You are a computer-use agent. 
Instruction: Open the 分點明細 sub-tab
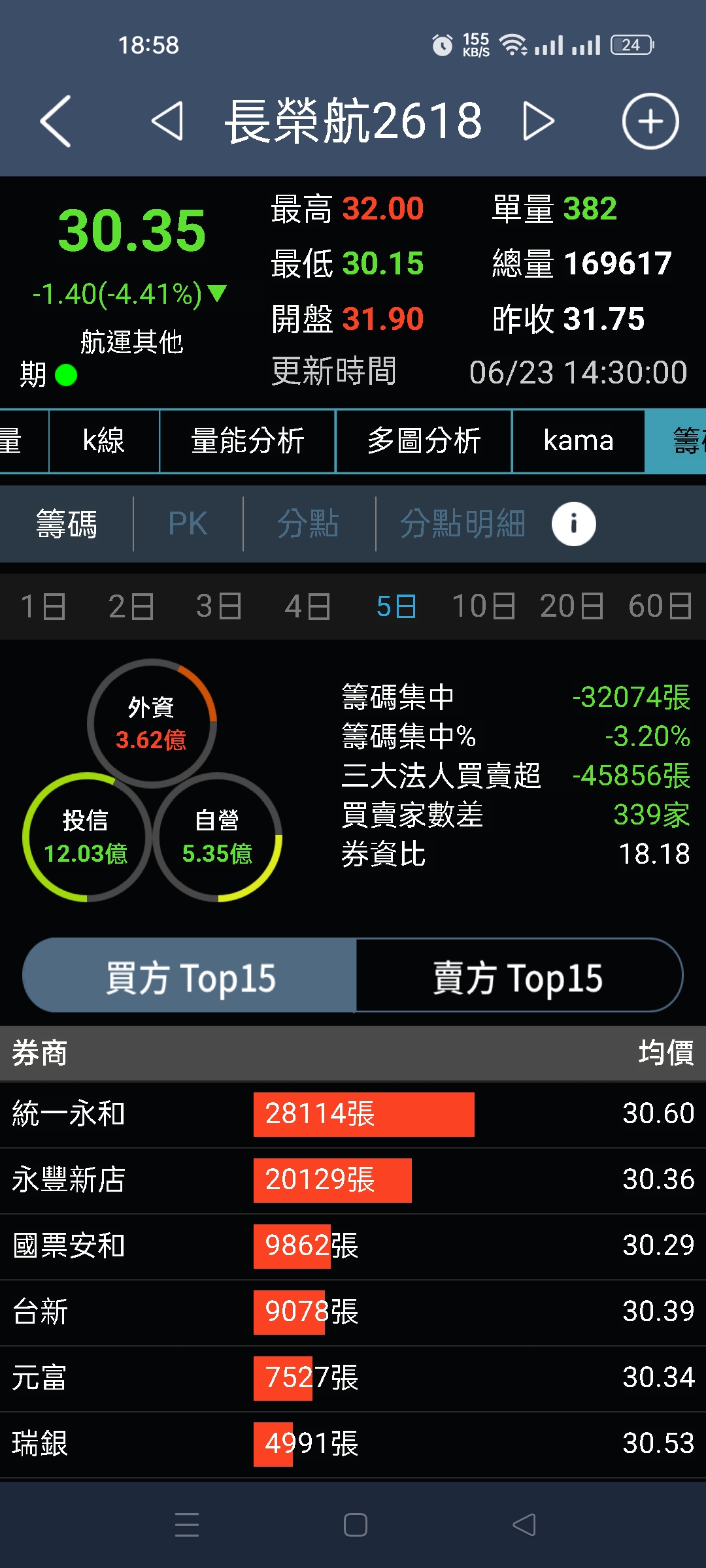click(x=462, y=524)
